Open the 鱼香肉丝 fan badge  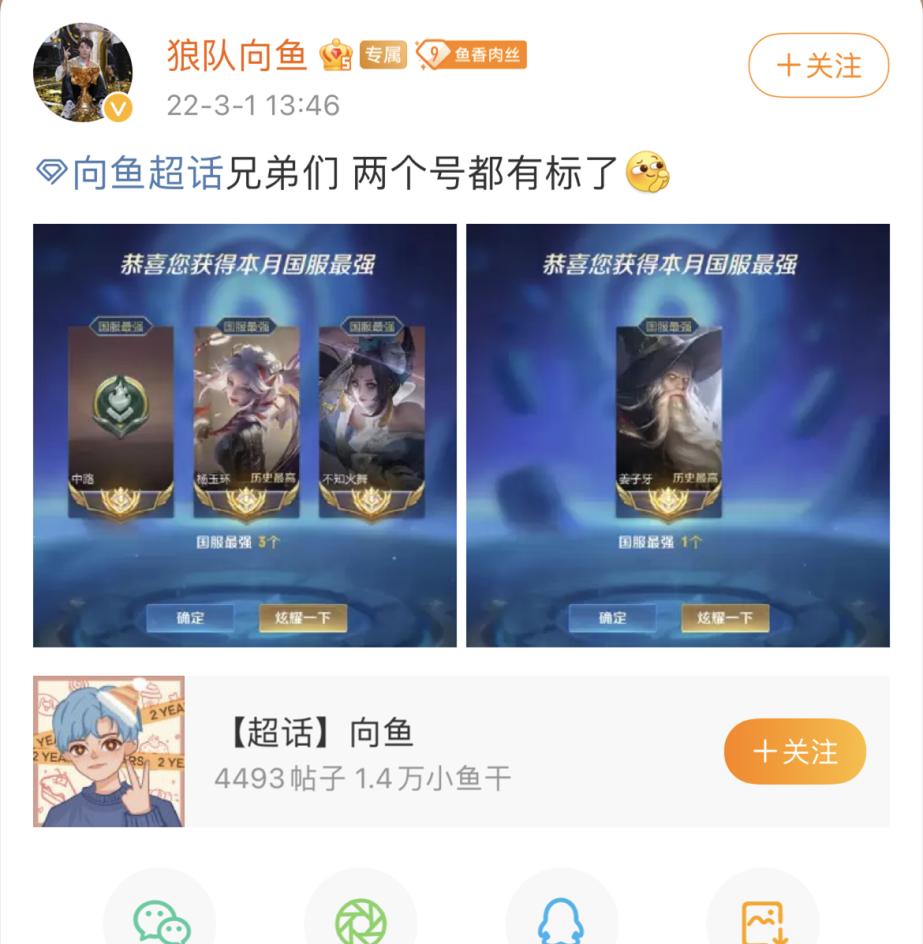coord(472,56)
